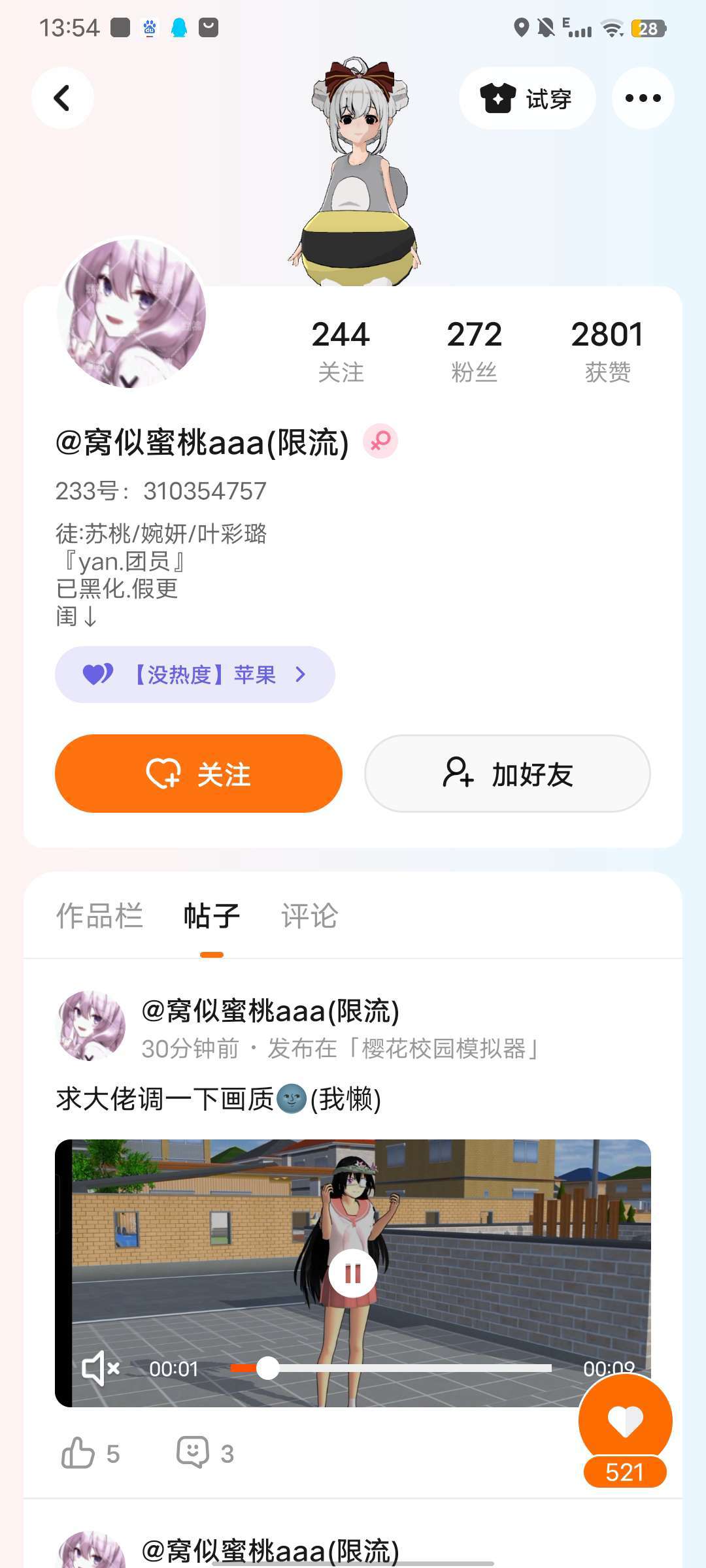Image resolution: width=706 pixels, height=1568 pixels.
Task: View the 244 关注 following list
Action: click(341, 350)
